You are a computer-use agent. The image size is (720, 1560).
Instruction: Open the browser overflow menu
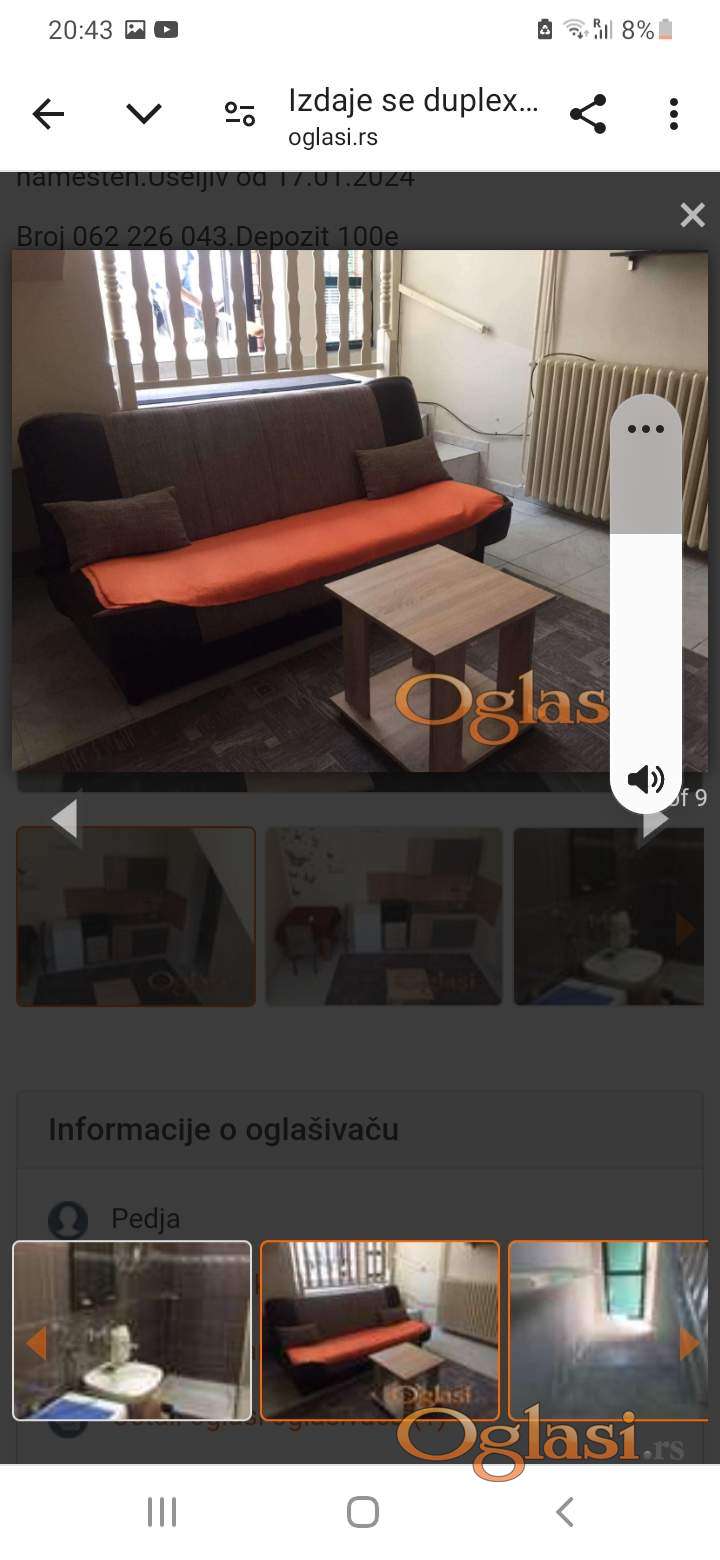point(674,114)
